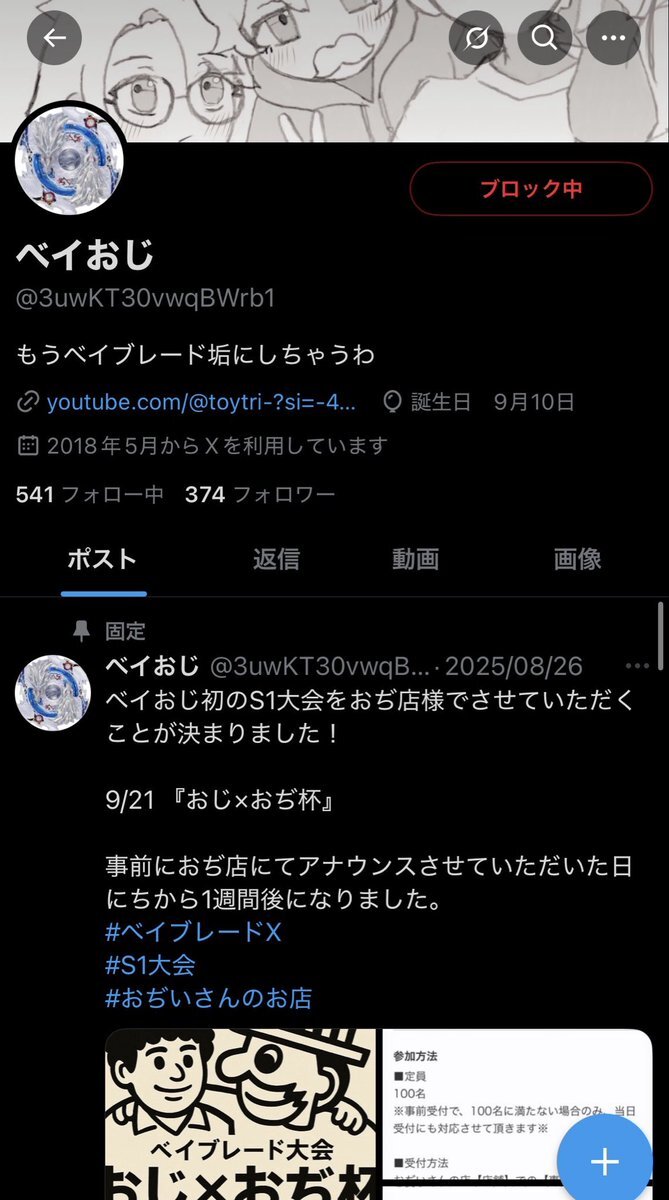Screen dimensions: 669x1200
Task: Open the #ベイブレードX hashtag
Action: (x=193, y=932)
